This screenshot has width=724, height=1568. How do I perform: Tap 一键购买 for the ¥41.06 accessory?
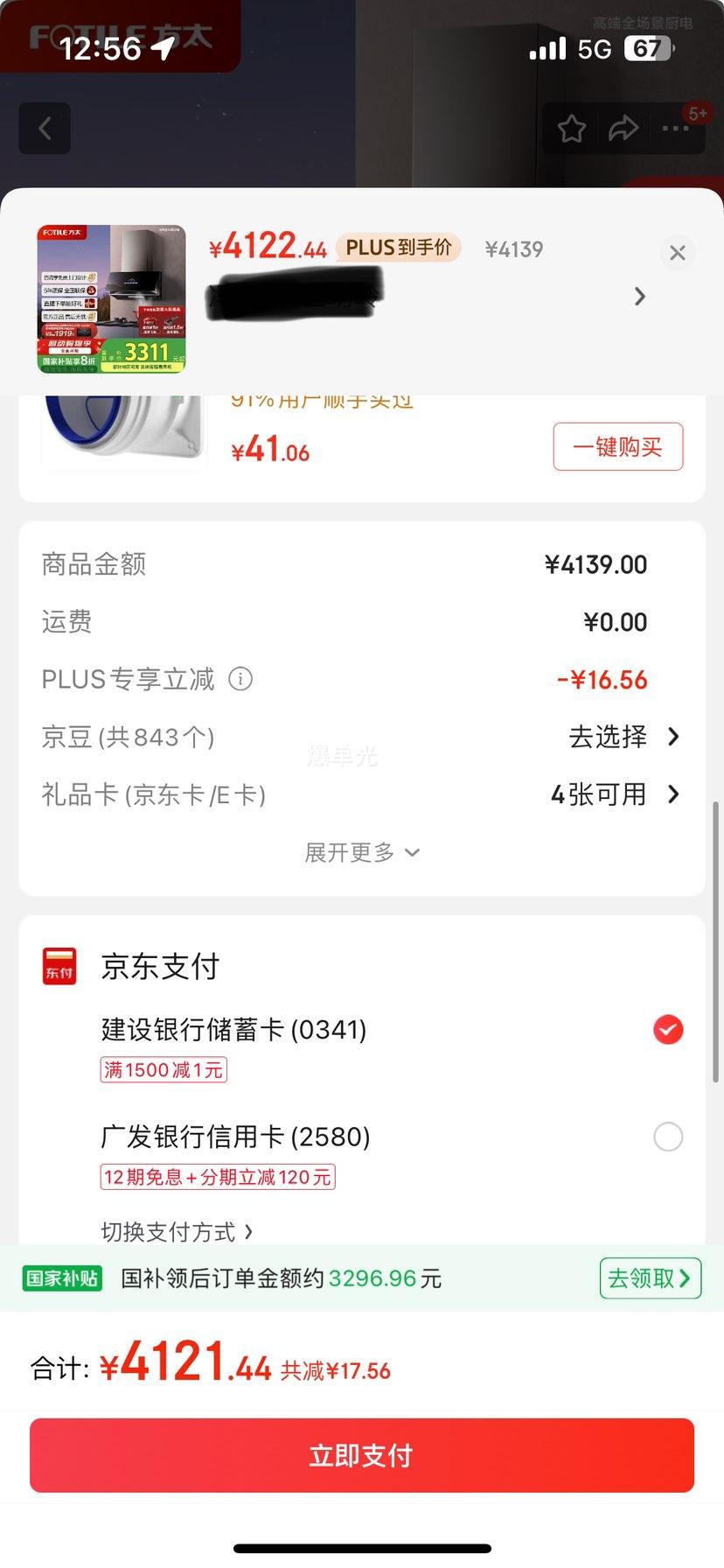pyautogui.click(x=618, y=447)
